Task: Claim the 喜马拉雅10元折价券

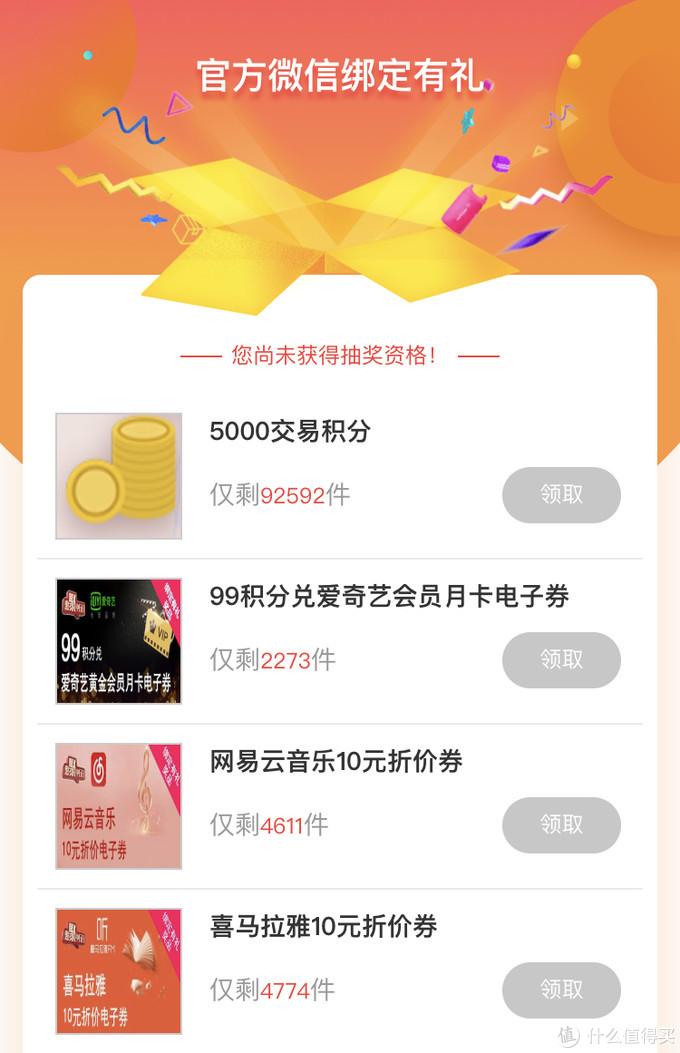Action: [x=561, y=990]
